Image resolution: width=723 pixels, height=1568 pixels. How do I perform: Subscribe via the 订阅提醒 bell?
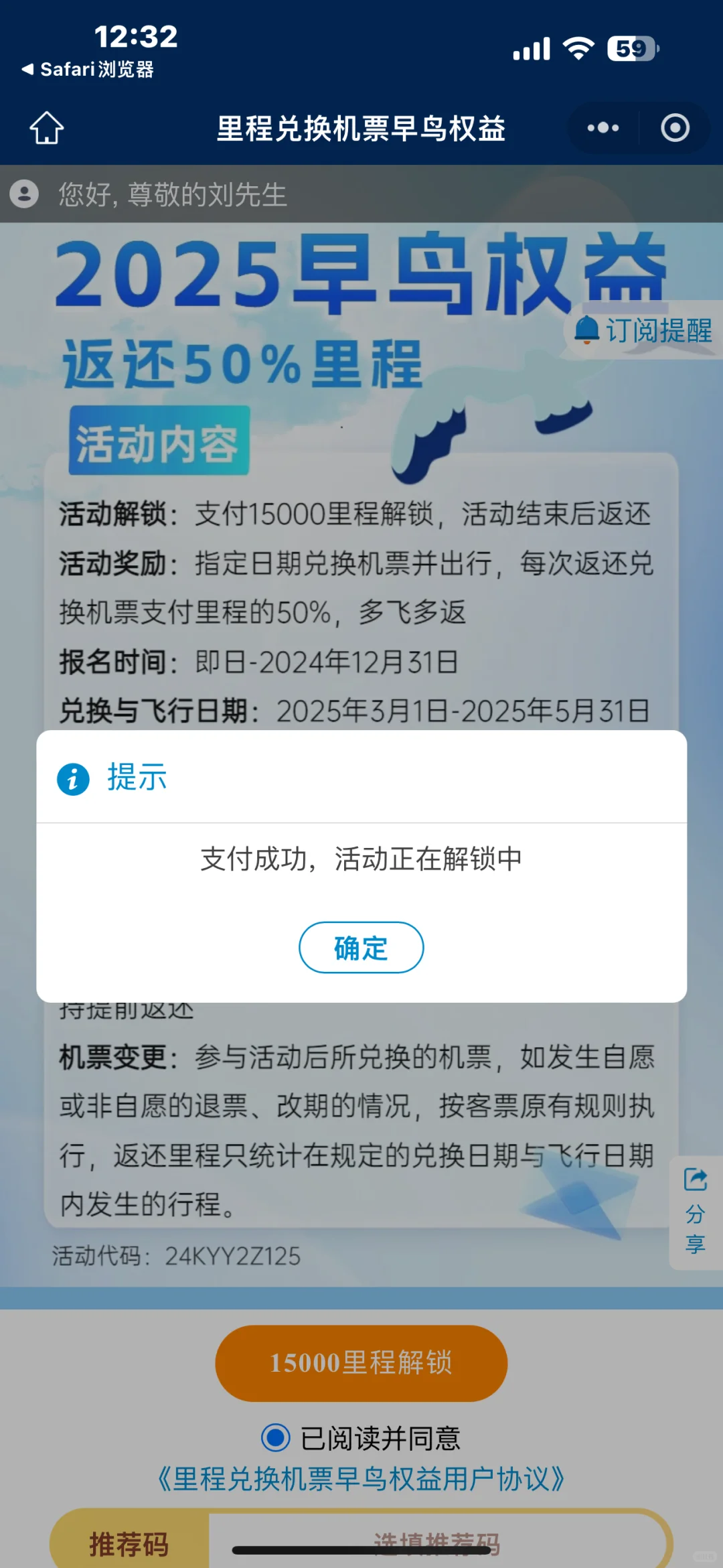pos(644,330)
